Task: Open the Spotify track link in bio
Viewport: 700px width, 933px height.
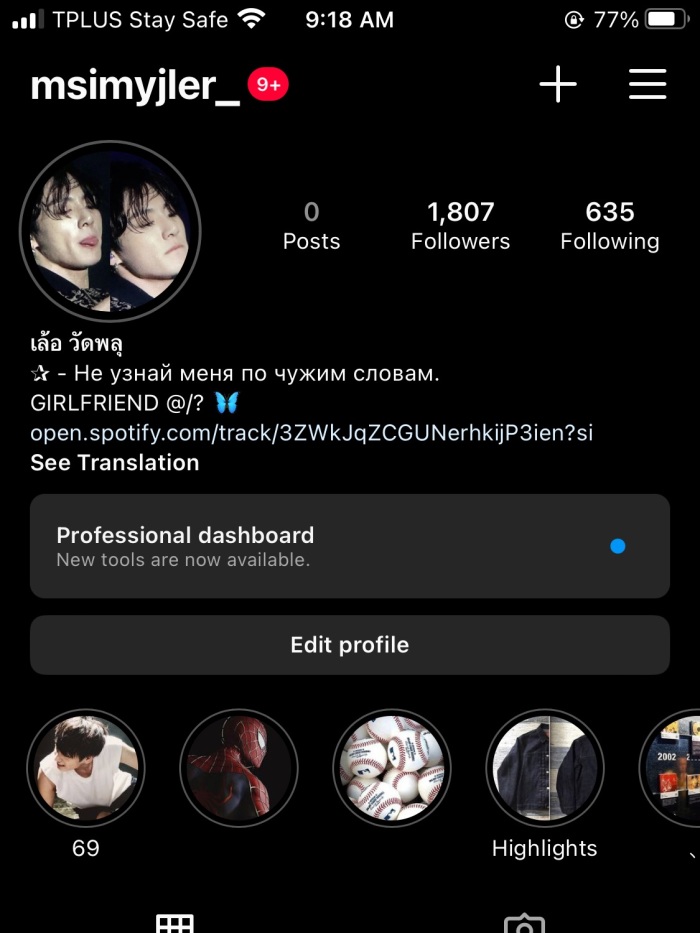Action: click(311, 433)
